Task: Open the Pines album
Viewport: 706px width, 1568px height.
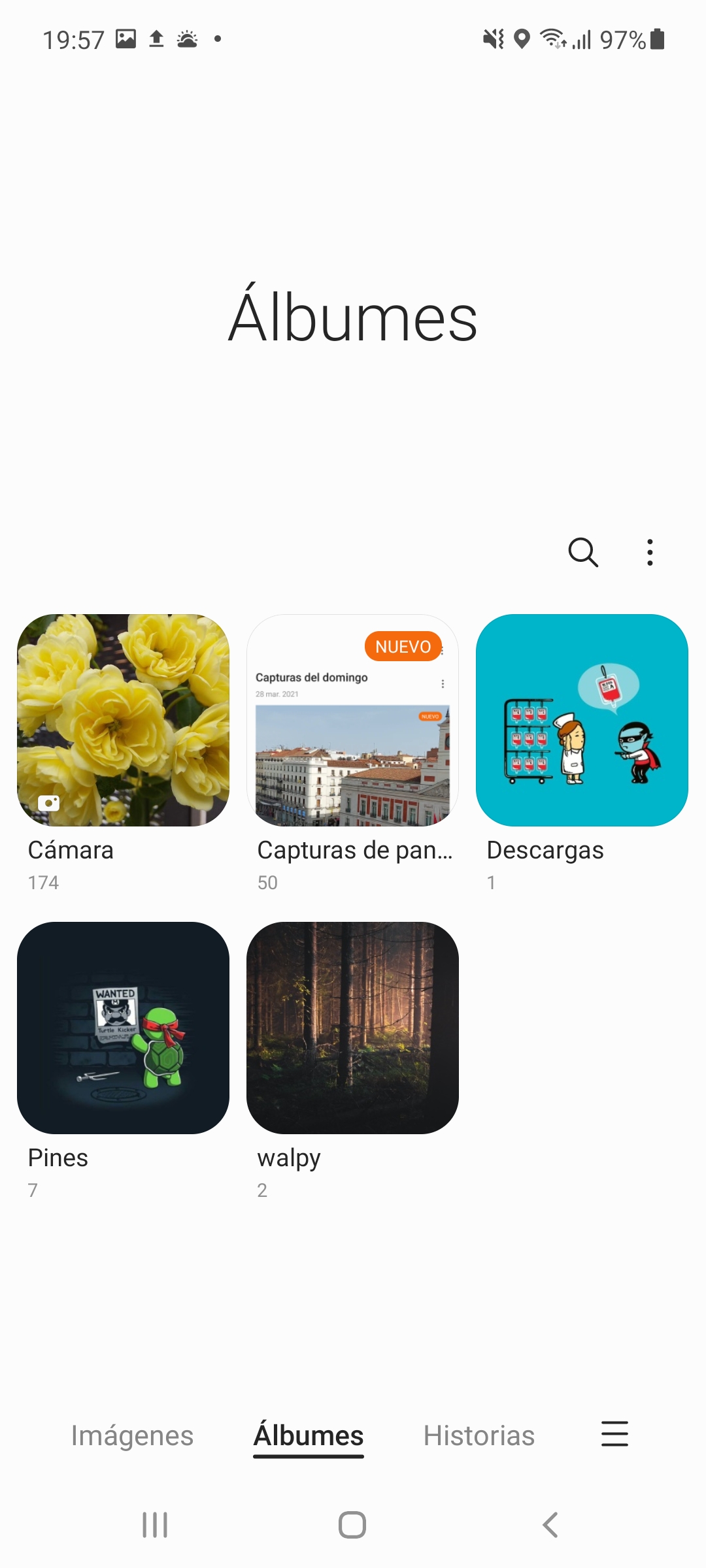Action: pos(123,1028)
